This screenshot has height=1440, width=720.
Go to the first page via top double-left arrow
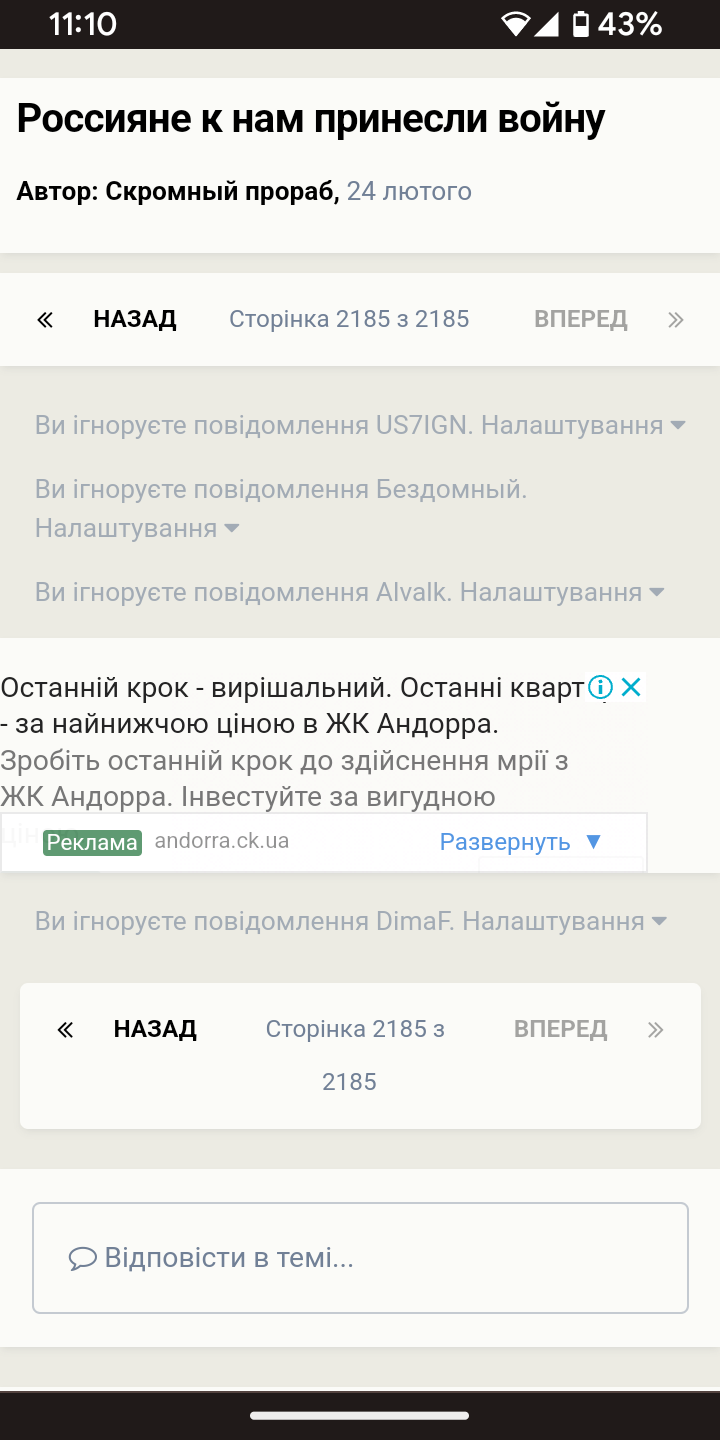[x=45, y=320]
